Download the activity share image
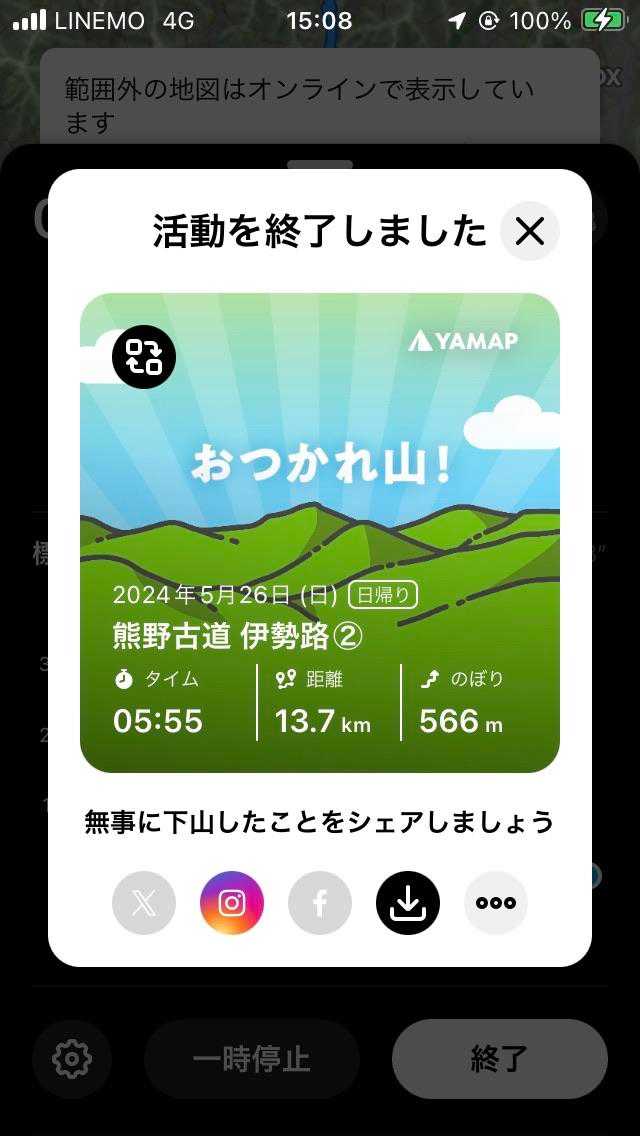Viewport: 640px width, 1136px height. (408, 903)
